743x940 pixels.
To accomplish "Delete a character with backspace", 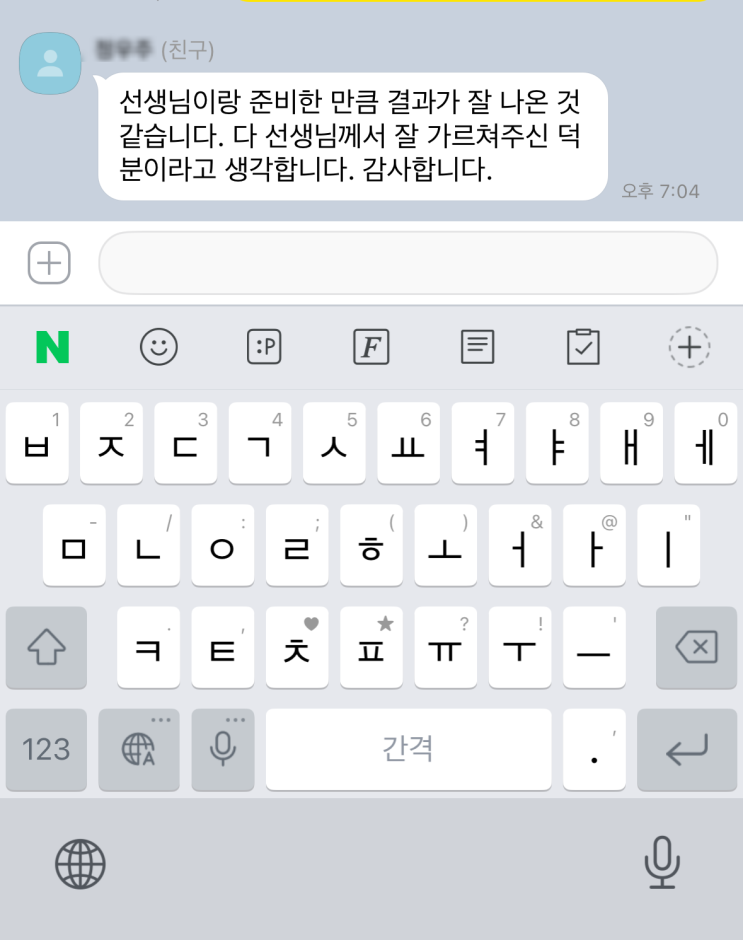I will 696,647.
